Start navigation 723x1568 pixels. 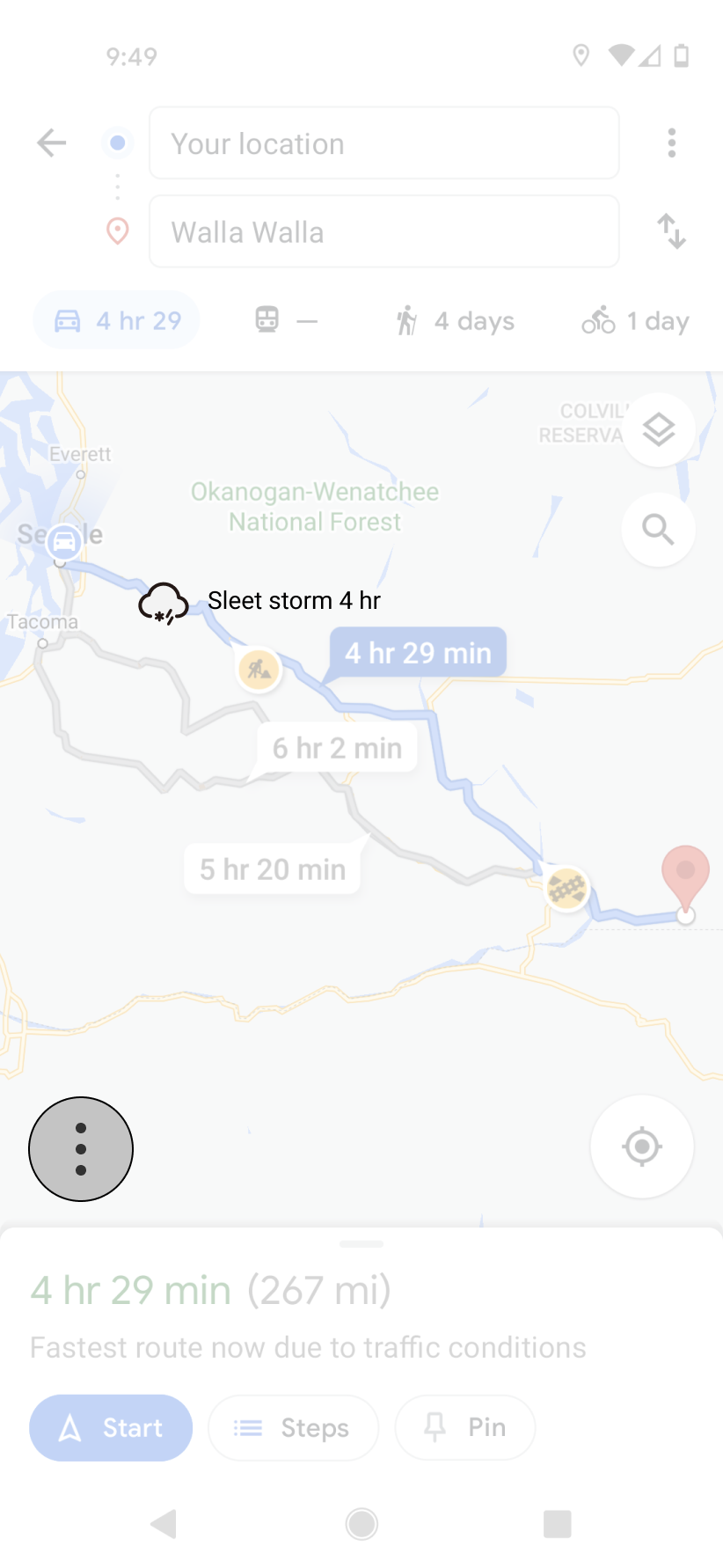pos(111,1427)
